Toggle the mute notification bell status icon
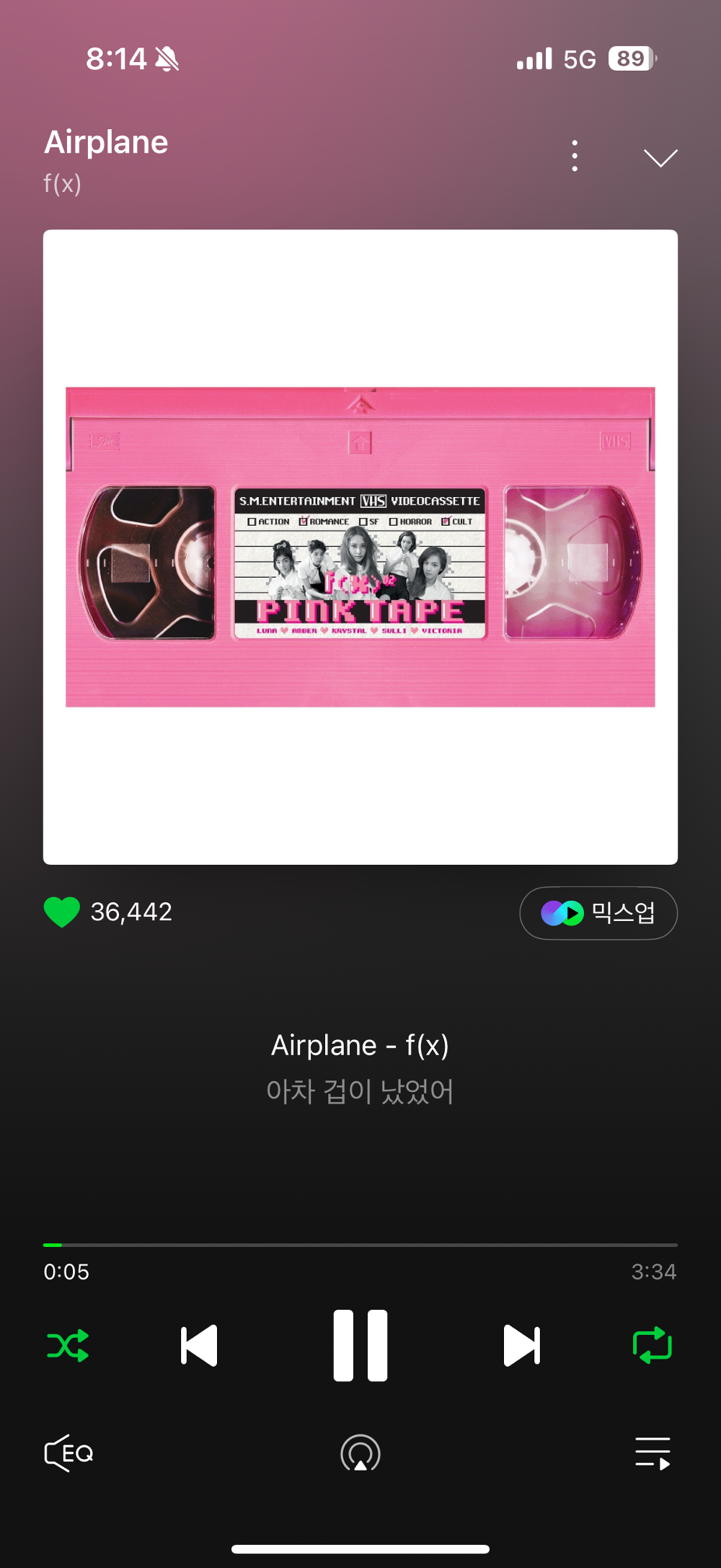This screenshot has width=721, height=1568. pos(167,58)
